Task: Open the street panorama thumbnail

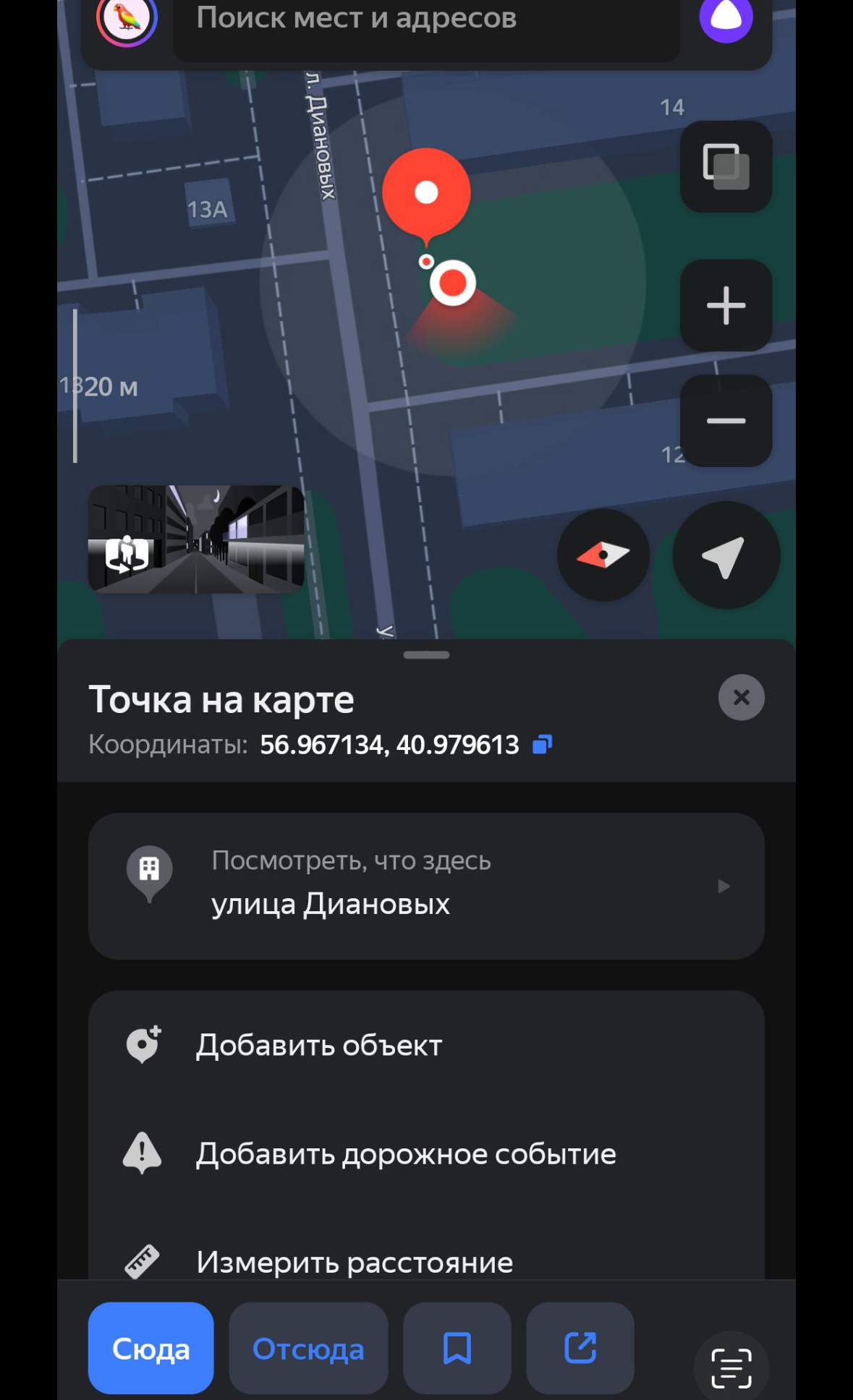Action: [x=196, y=539]
